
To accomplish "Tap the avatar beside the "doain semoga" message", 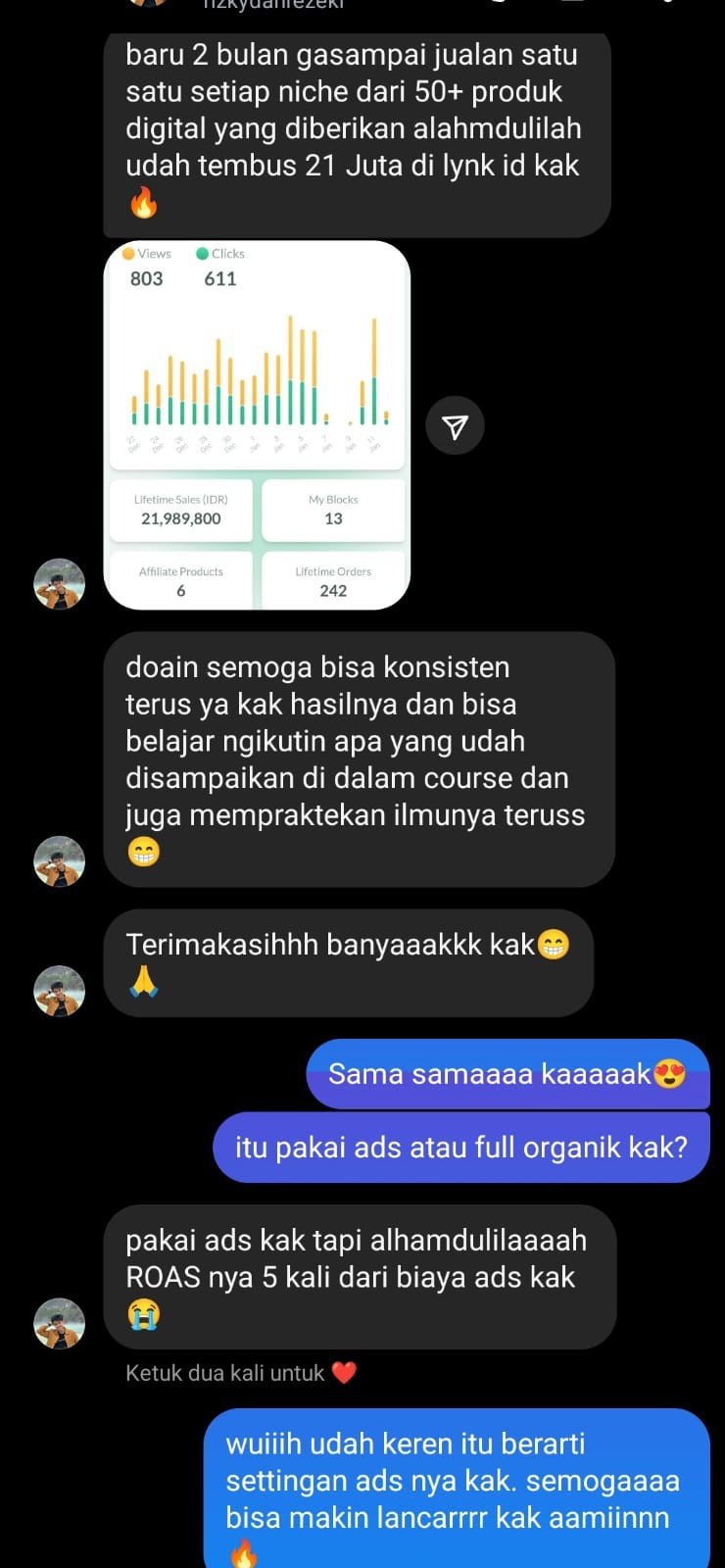I will click(60, 861).
